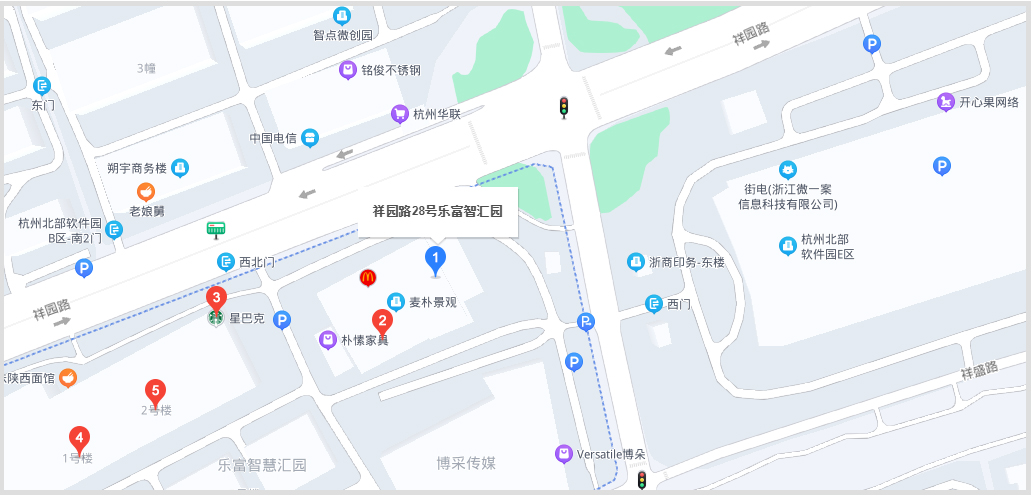The width and height of the screenshot is (1032, 498).
Task: Select the 开心果网络 map point
Action: [945, 102]
